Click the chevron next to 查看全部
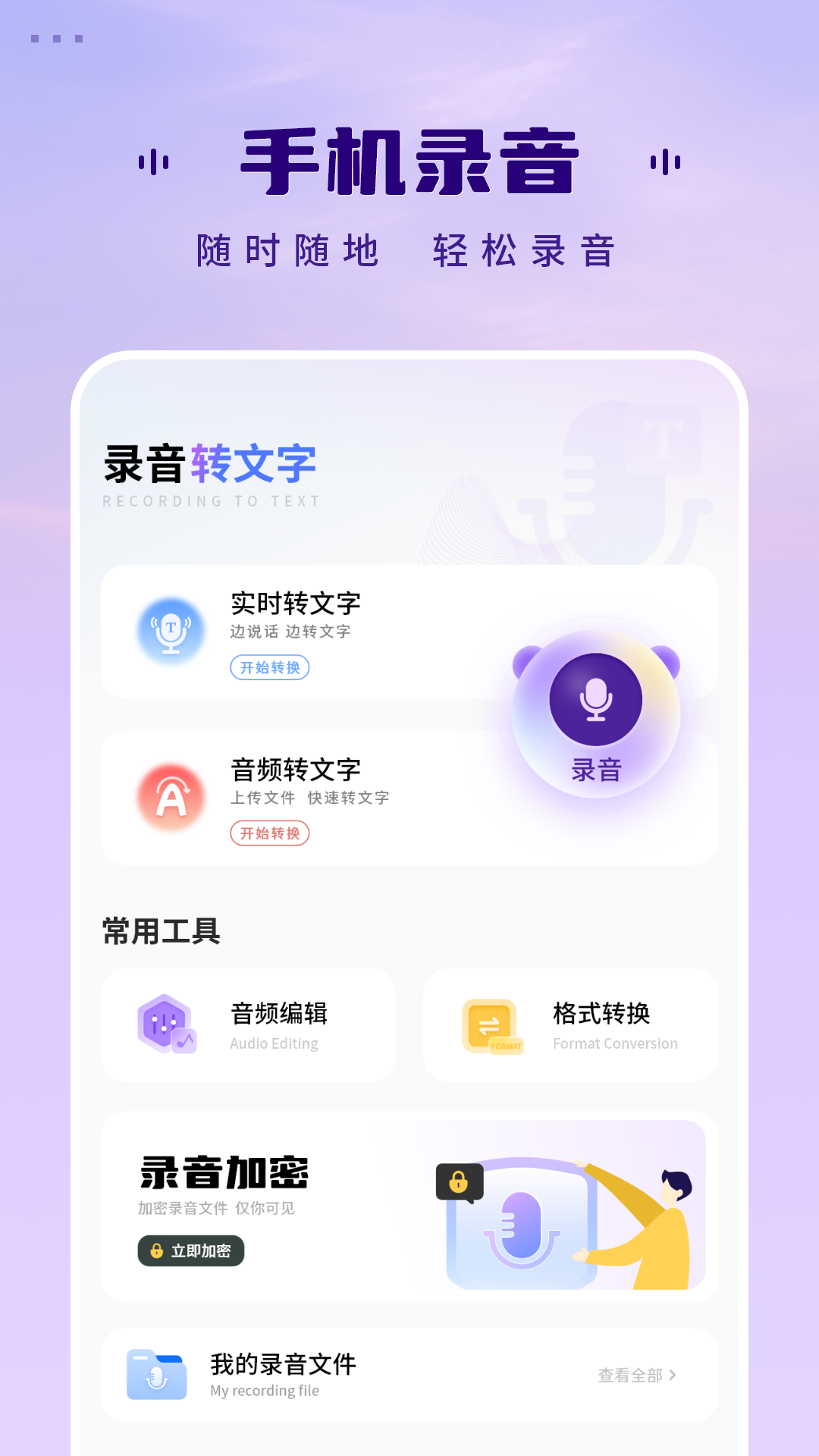This screenshot has height=1456, width=819. click(x=677, y=1367)
